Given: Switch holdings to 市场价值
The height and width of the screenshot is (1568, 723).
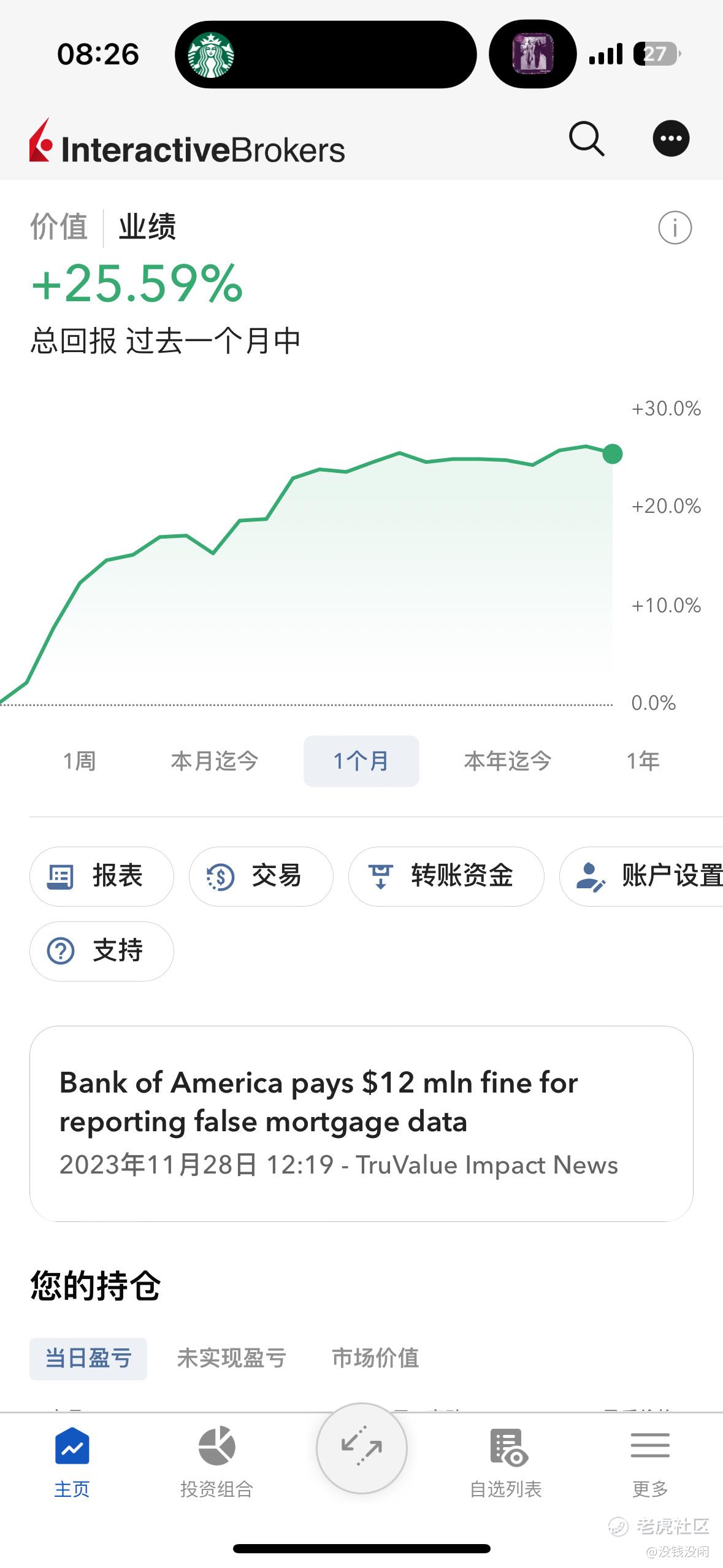Looking at the screenshot, I should pos(375,1358).
